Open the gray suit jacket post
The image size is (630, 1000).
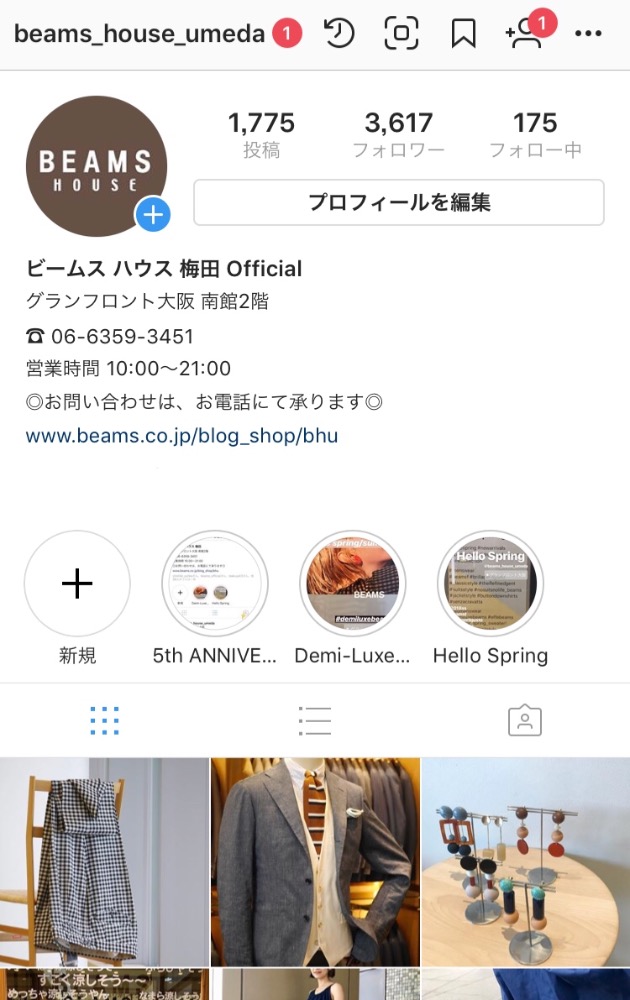click(315, 860)
